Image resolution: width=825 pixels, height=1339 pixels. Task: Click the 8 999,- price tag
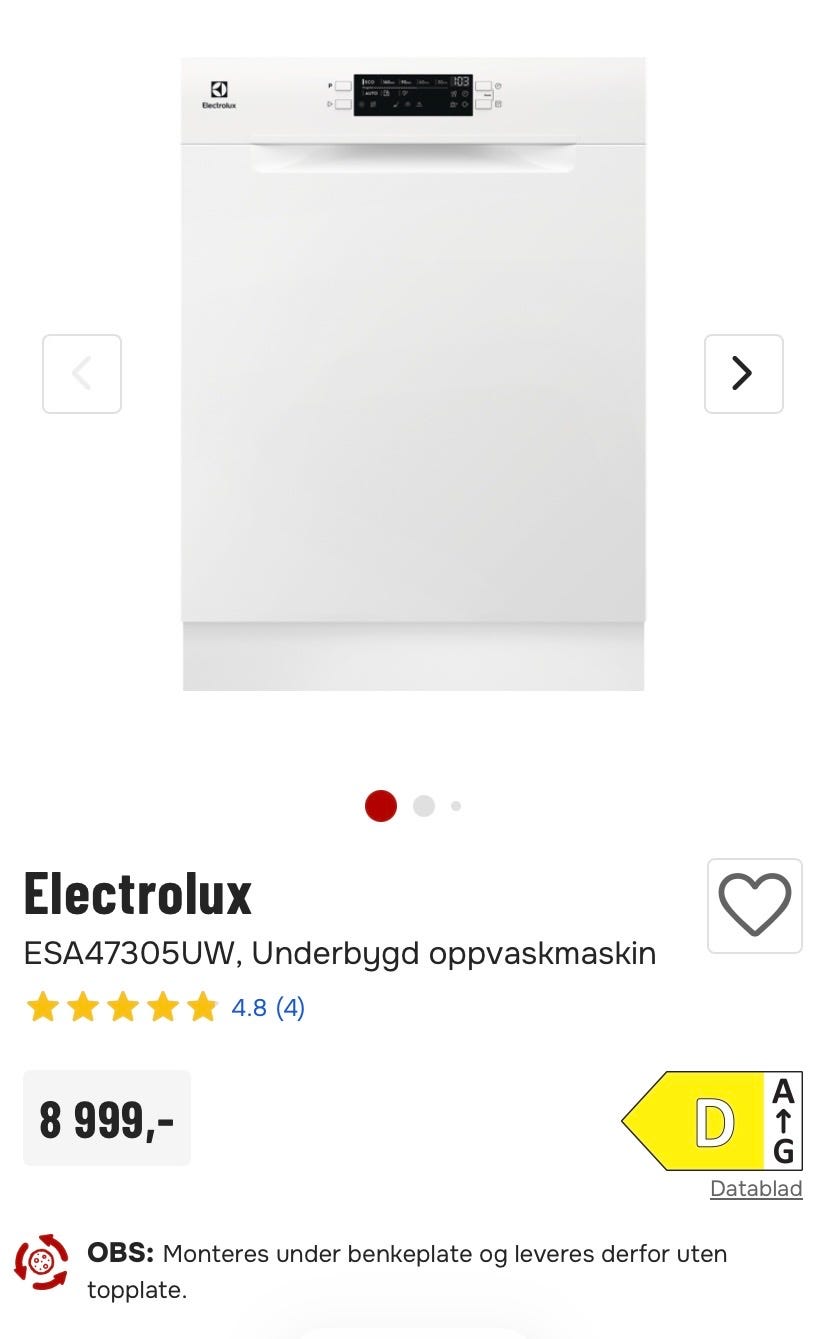(106, 1118)
